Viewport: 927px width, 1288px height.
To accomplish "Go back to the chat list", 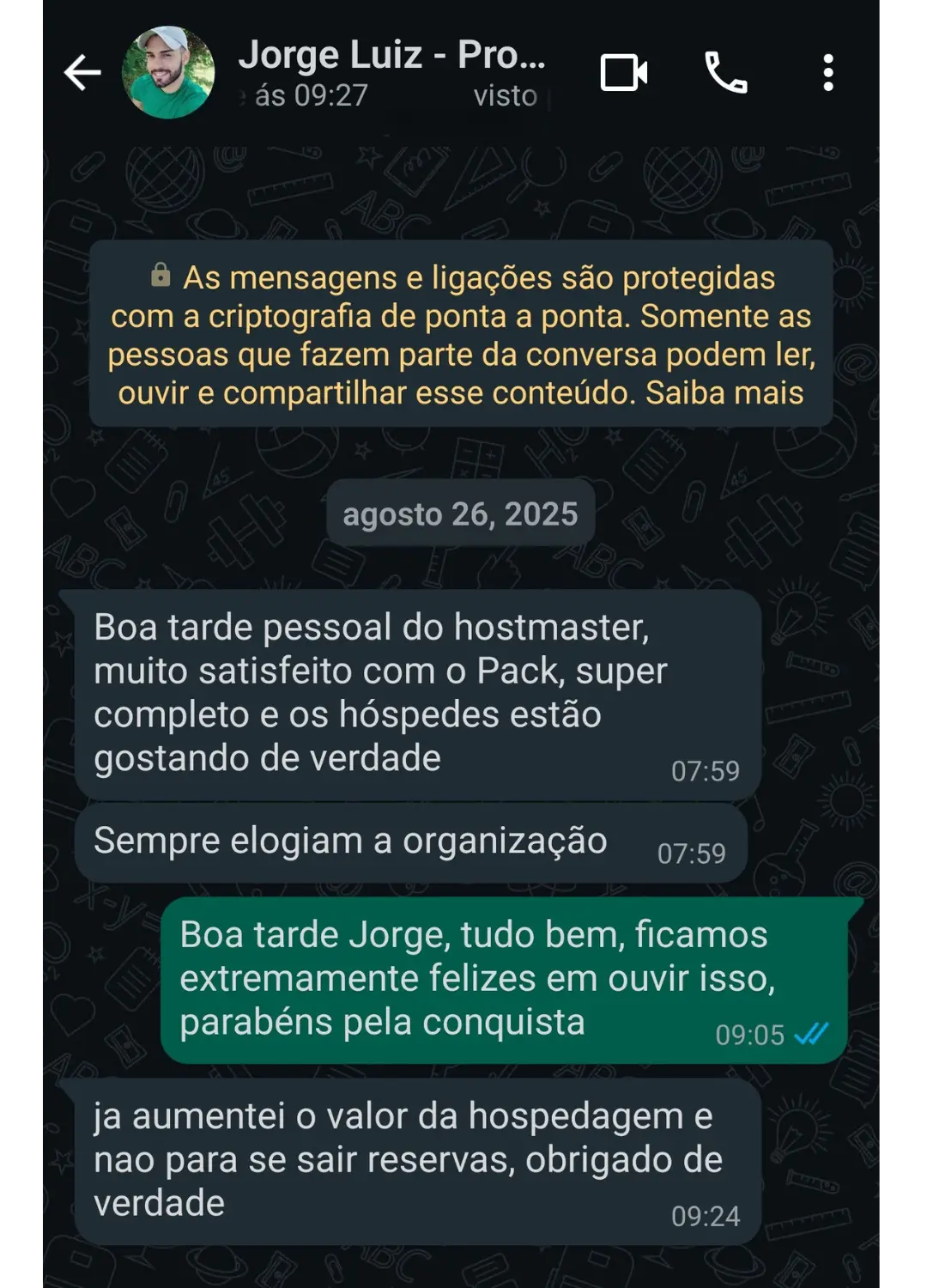I will click(x=82, y=73).
